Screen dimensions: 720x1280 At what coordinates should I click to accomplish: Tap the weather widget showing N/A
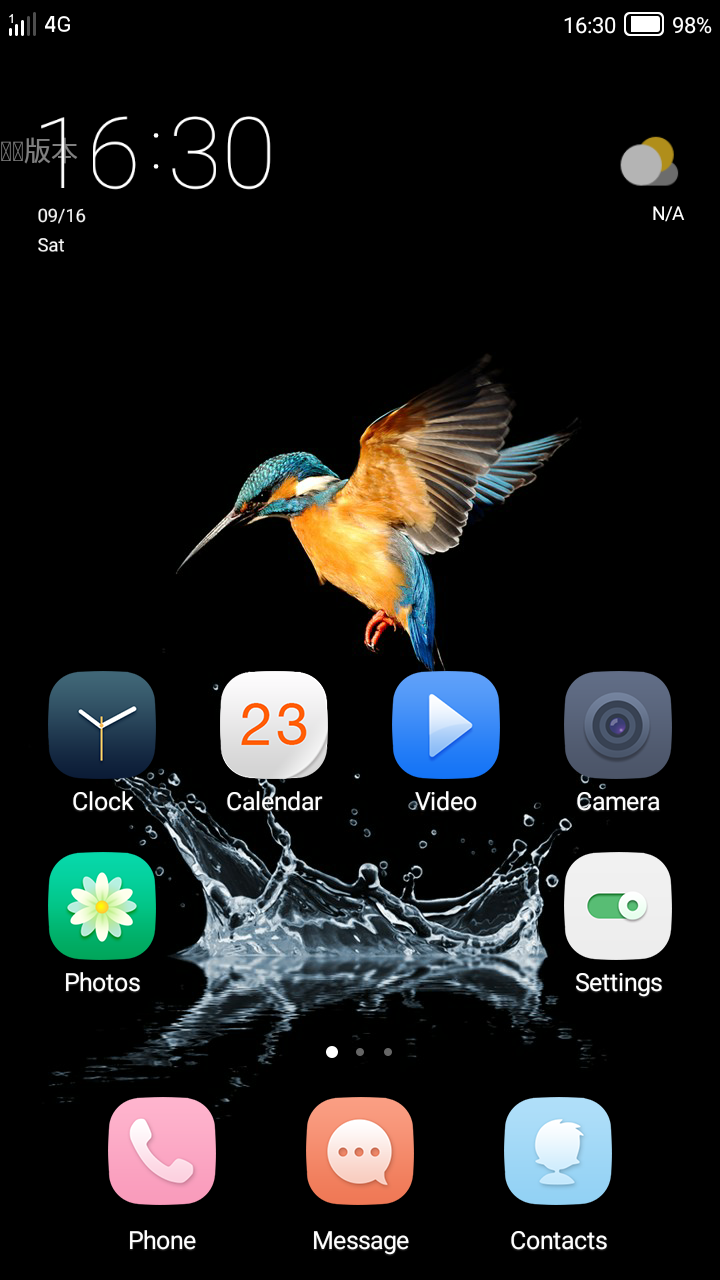(x=650, y=180)
